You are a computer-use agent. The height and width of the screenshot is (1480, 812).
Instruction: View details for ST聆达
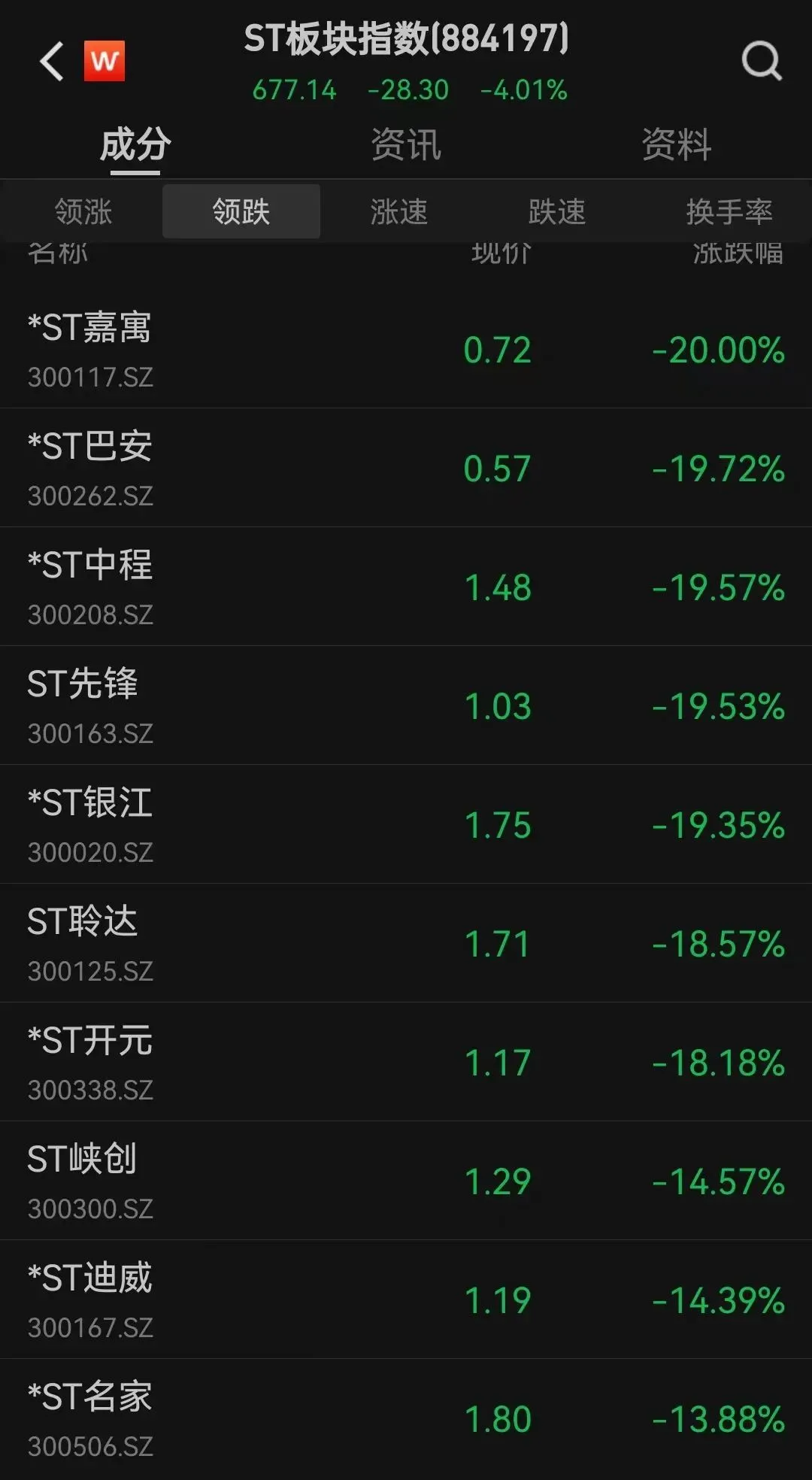point(406,943)
